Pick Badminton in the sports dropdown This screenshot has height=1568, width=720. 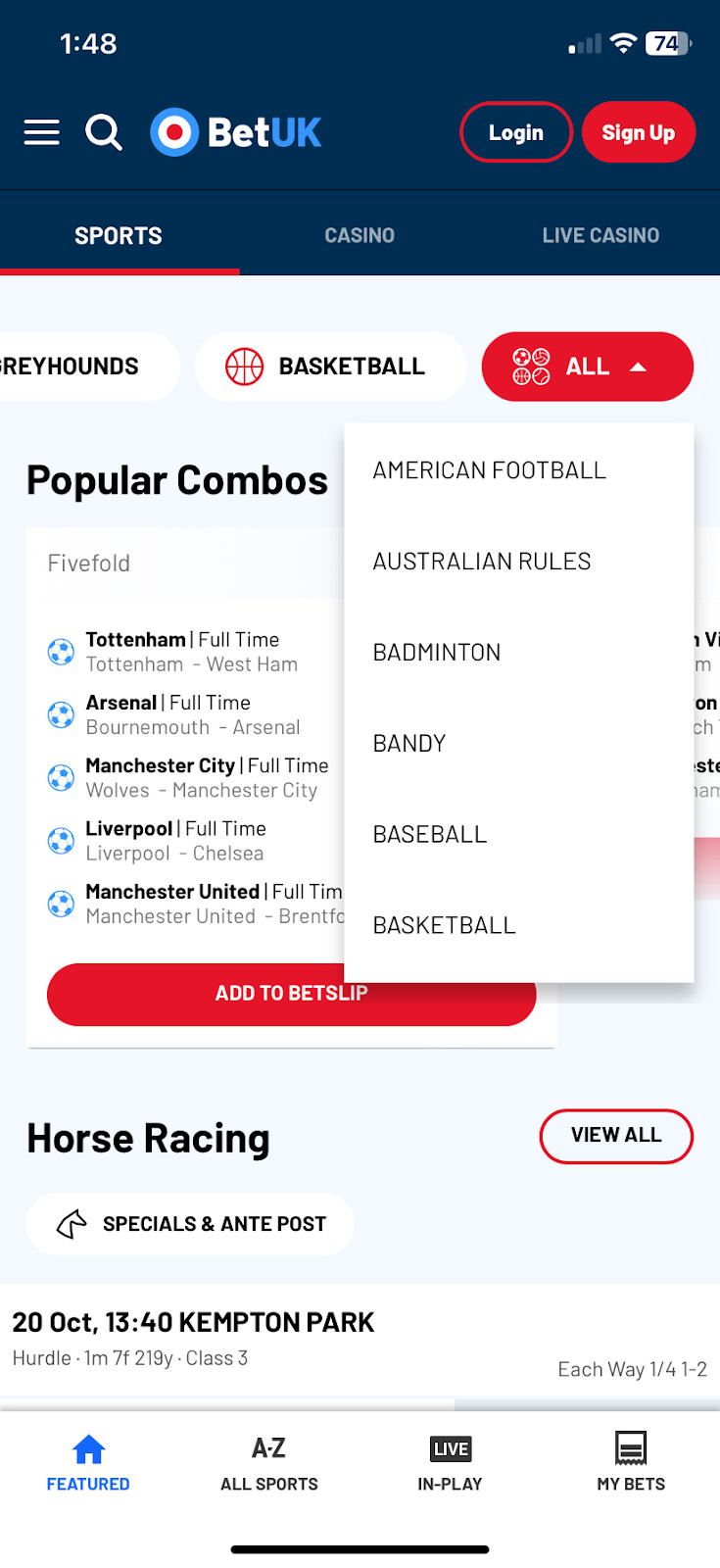[x=437, y=653]
